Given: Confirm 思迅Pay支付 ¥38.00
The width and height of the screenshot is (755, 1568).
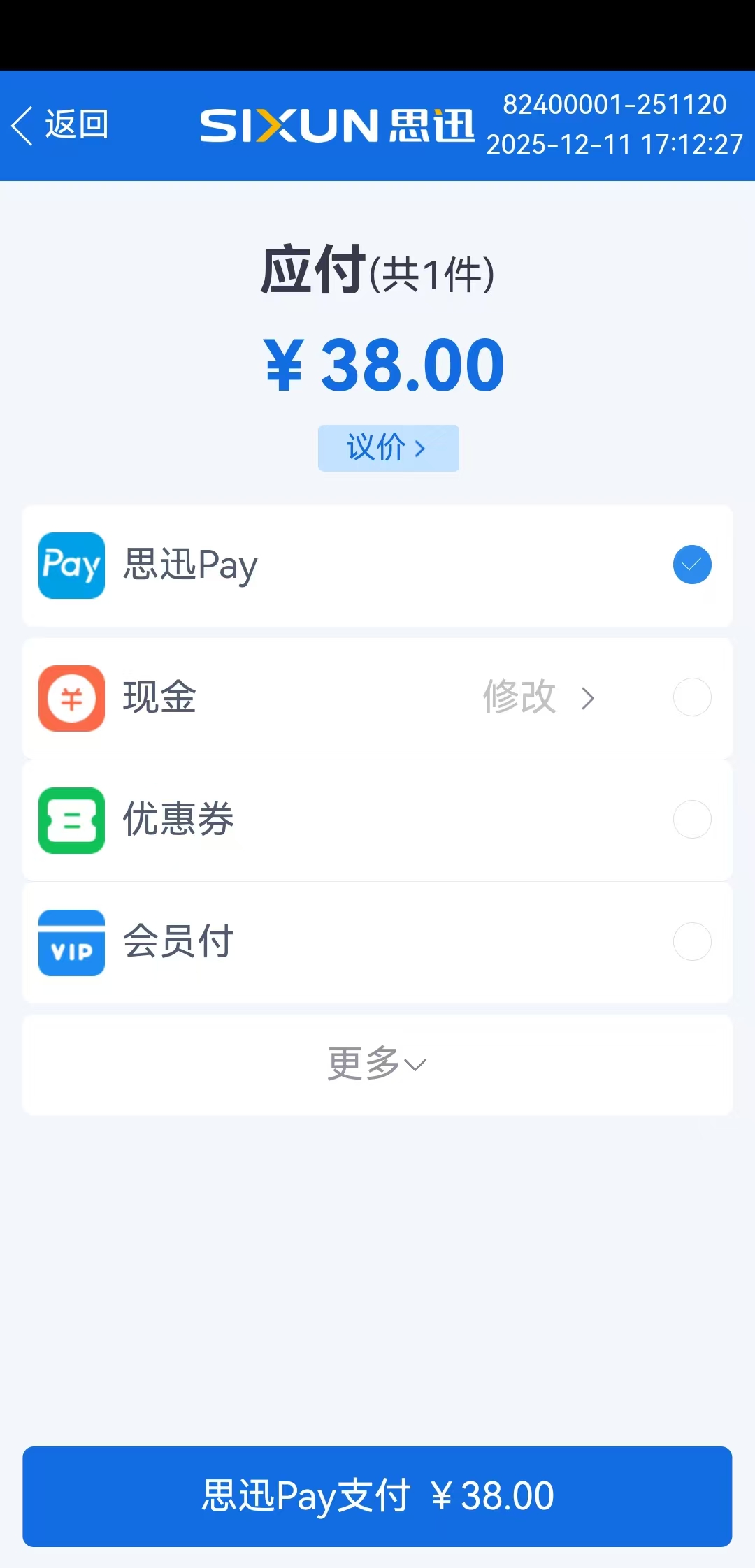Looking at the screenshot, I should [377, 1496].
